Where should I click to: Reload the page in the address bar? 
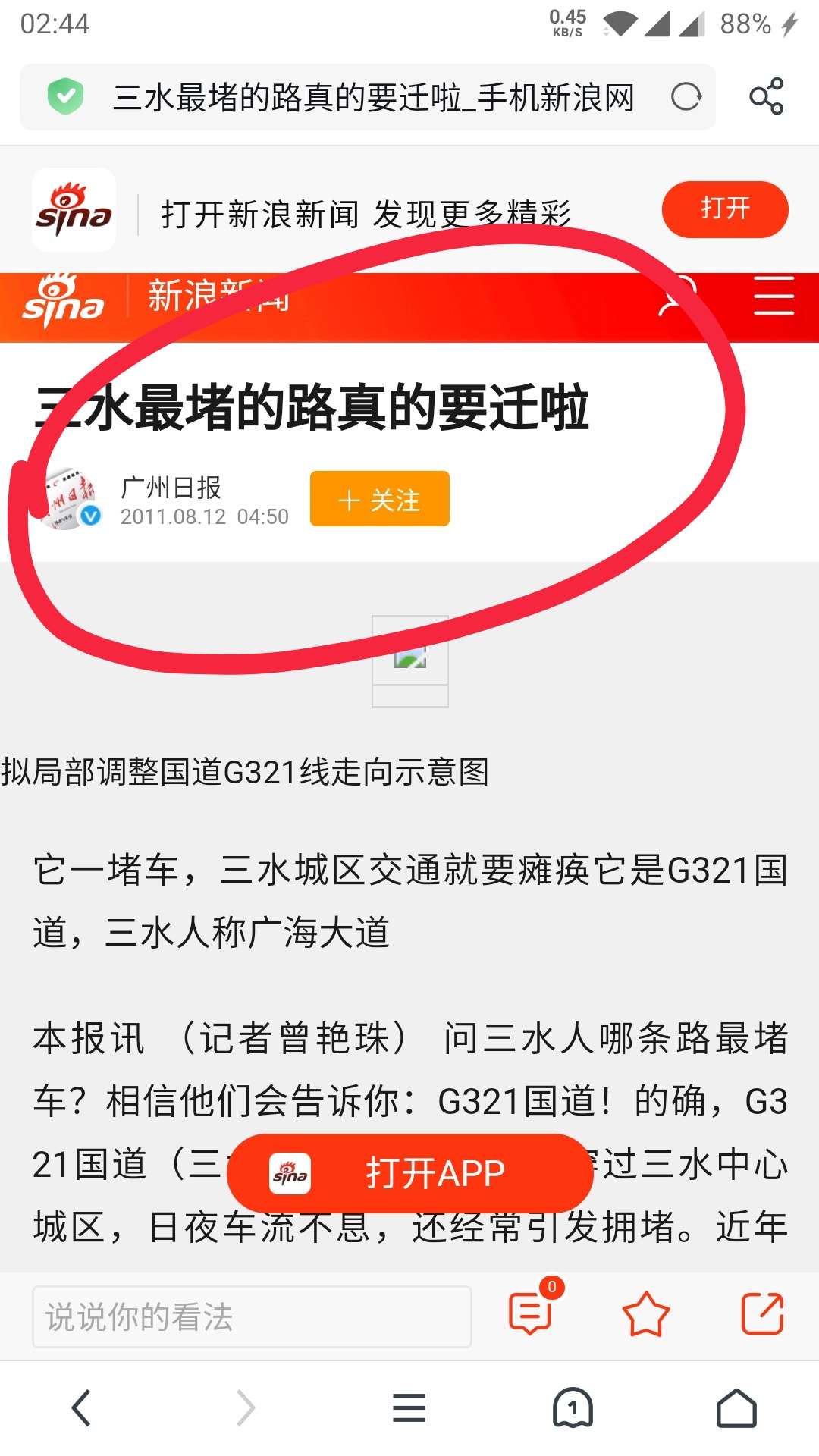686,97
